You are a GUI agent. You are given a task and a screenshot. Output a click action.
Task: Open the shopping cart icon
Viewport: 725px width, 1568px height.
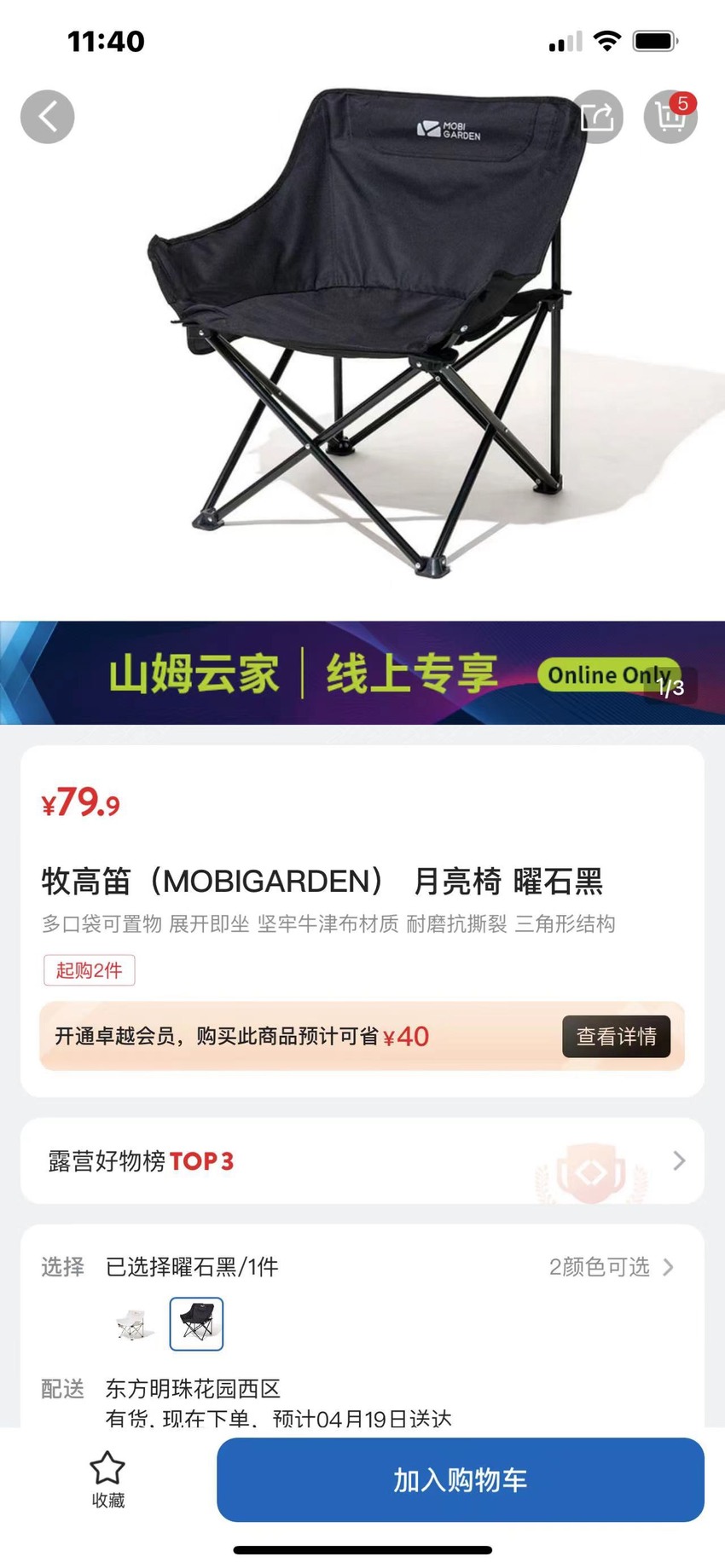click(x=670, y=117)
